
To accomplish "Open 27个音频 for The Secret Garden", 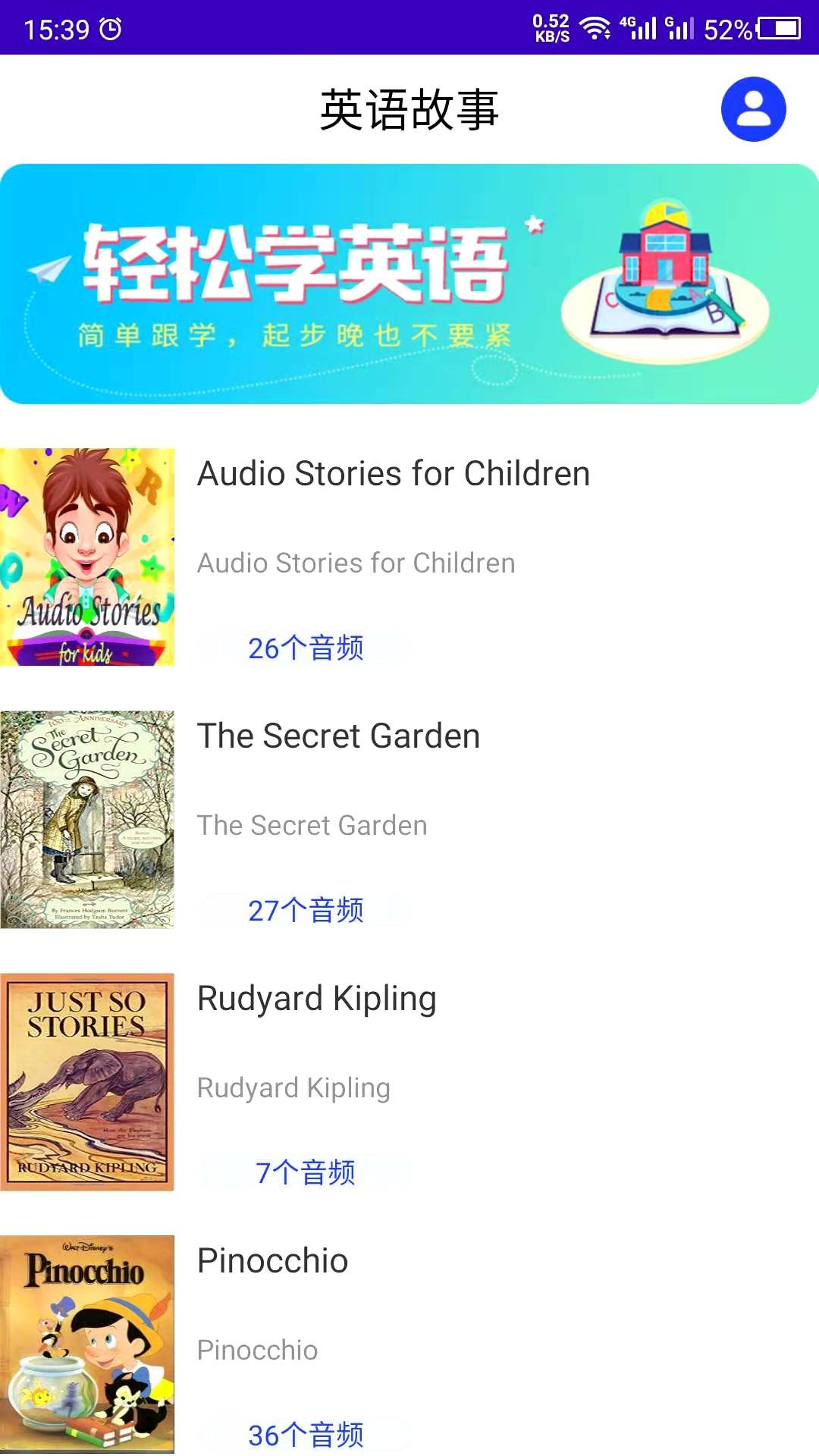I will (x=307, y=909).
